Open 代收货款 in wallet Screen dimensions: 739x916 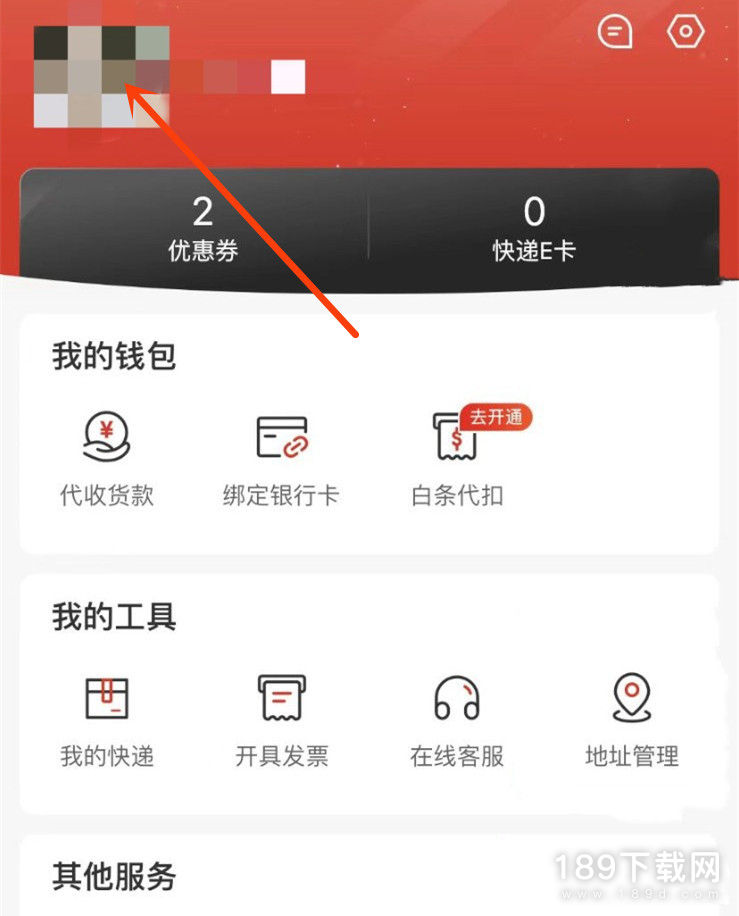point(107,459)
